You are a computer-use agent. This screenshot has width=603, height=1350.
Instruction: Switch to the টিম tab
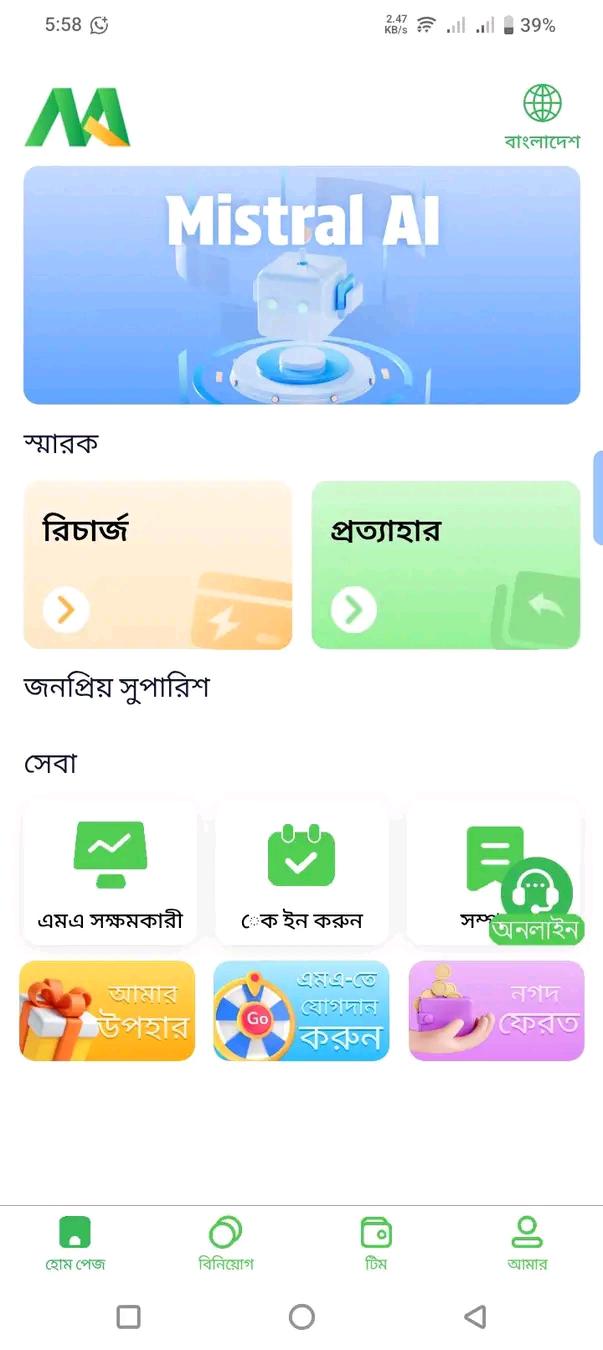tap(376, 1243)
